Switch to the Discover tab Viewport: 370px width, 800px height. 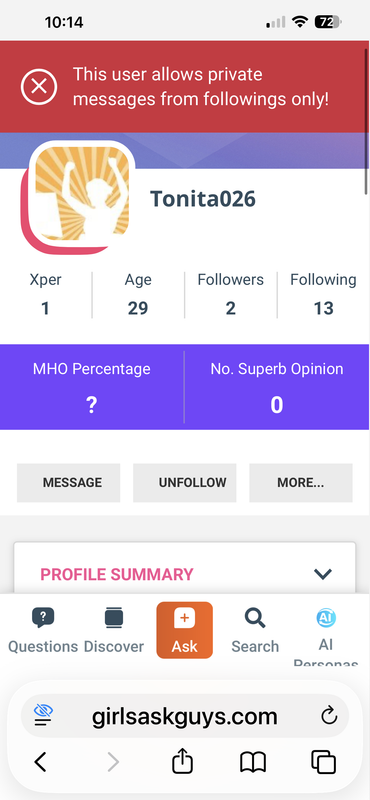click(114, 631)
